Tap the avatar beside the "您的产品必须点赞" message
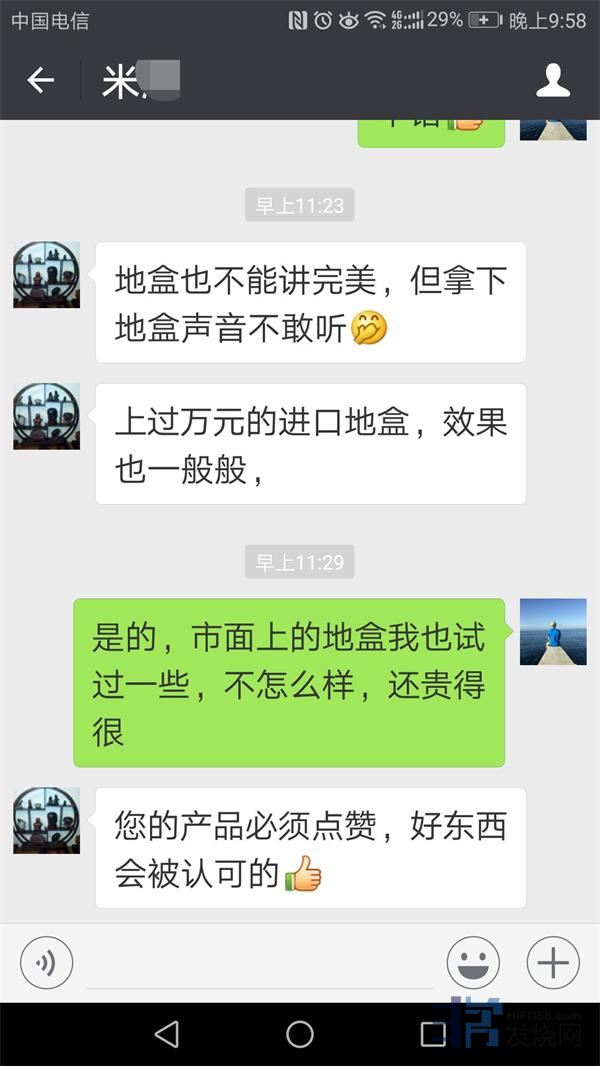The width and height of the screenshot is (600, 1066). pos(46,820)
